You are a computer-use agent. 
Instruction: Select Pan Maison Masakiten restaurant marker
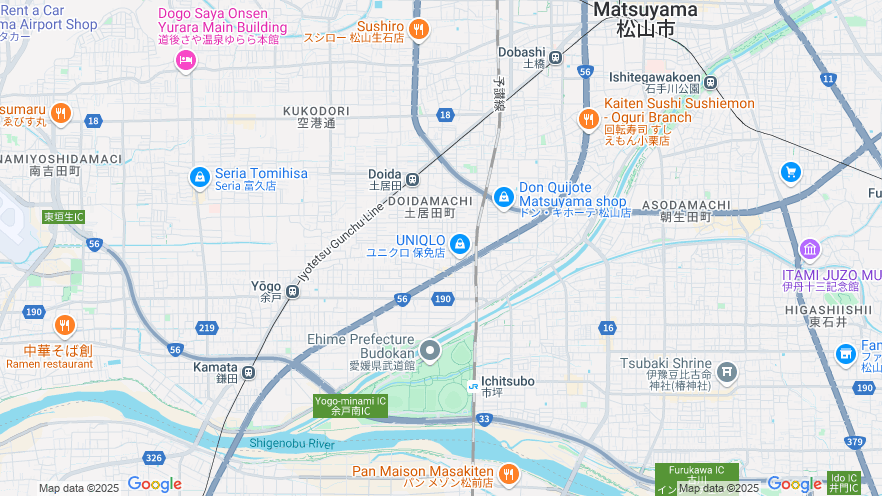[508, 472]
